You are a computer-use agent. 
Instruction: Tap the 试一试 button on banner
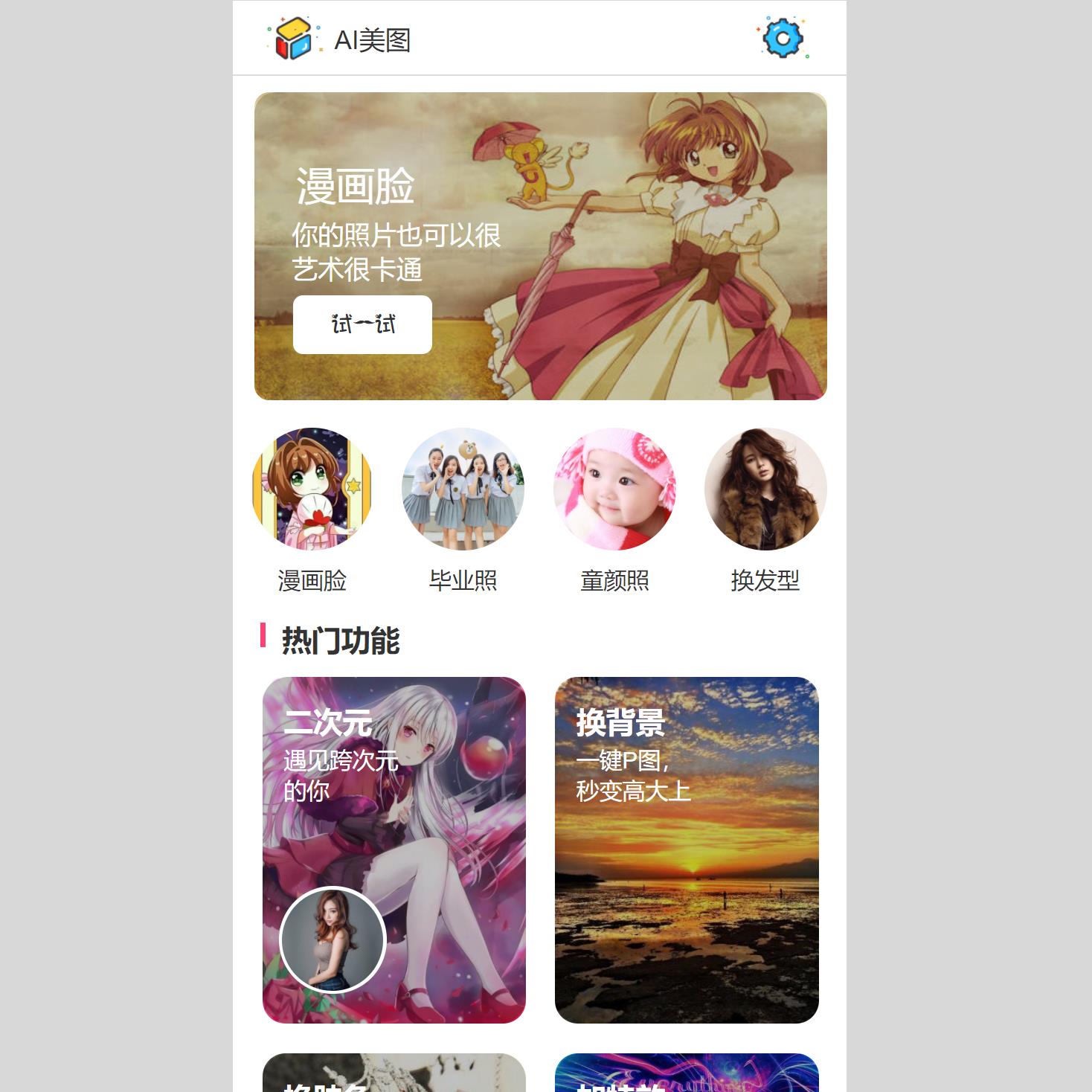coord(362,324)
